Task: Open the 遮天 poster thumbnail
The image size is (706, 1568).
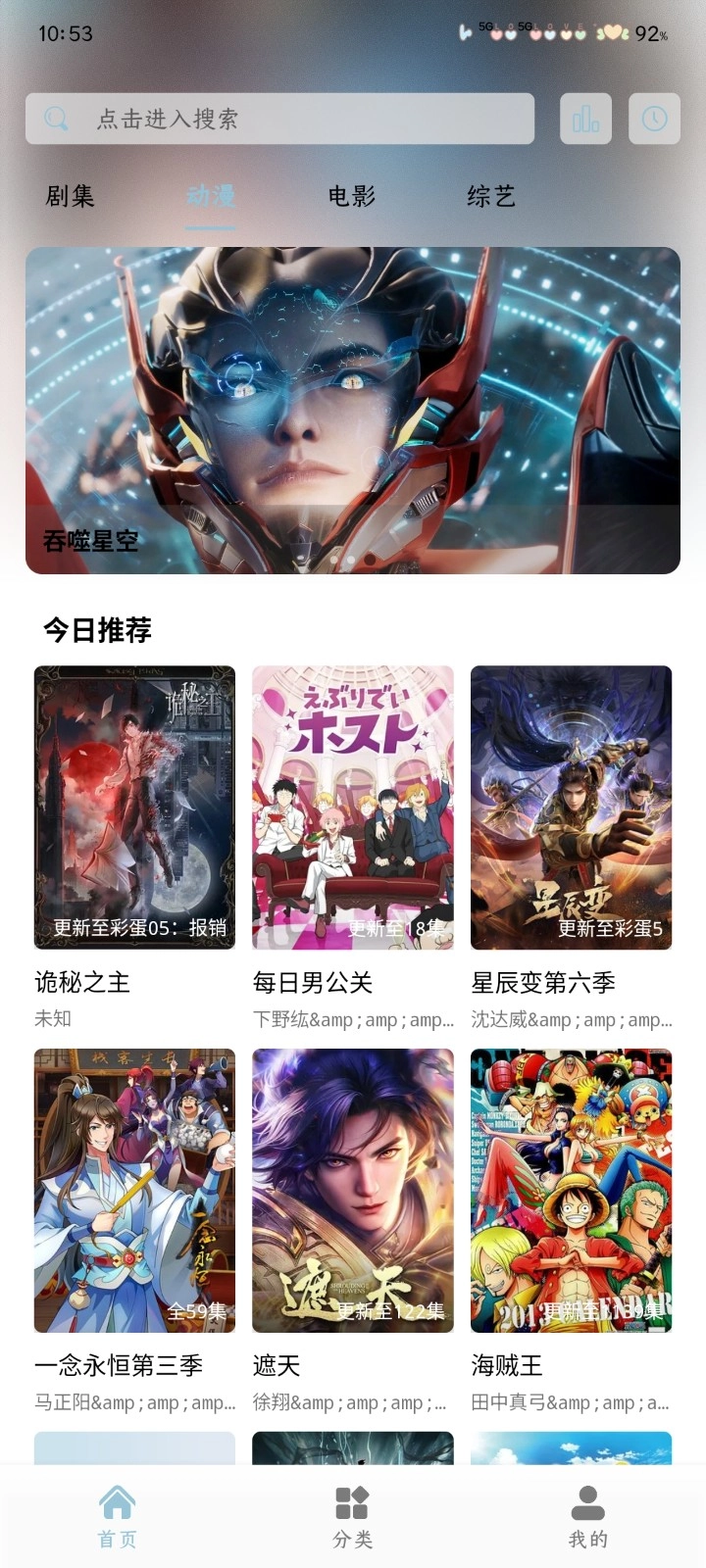Action: tap(352, 1191)
